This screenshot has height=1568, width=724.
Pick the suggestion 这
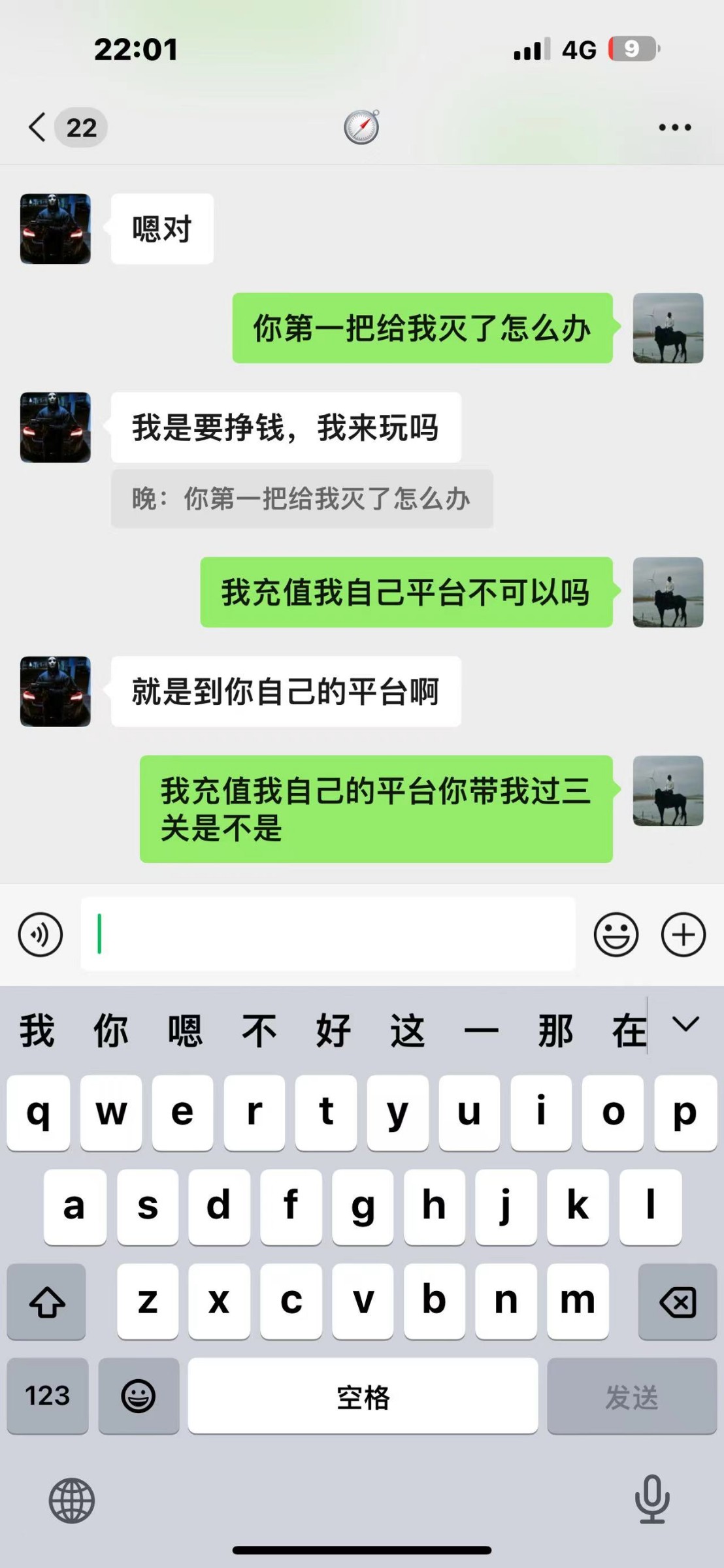click(x=408, y=1031)
